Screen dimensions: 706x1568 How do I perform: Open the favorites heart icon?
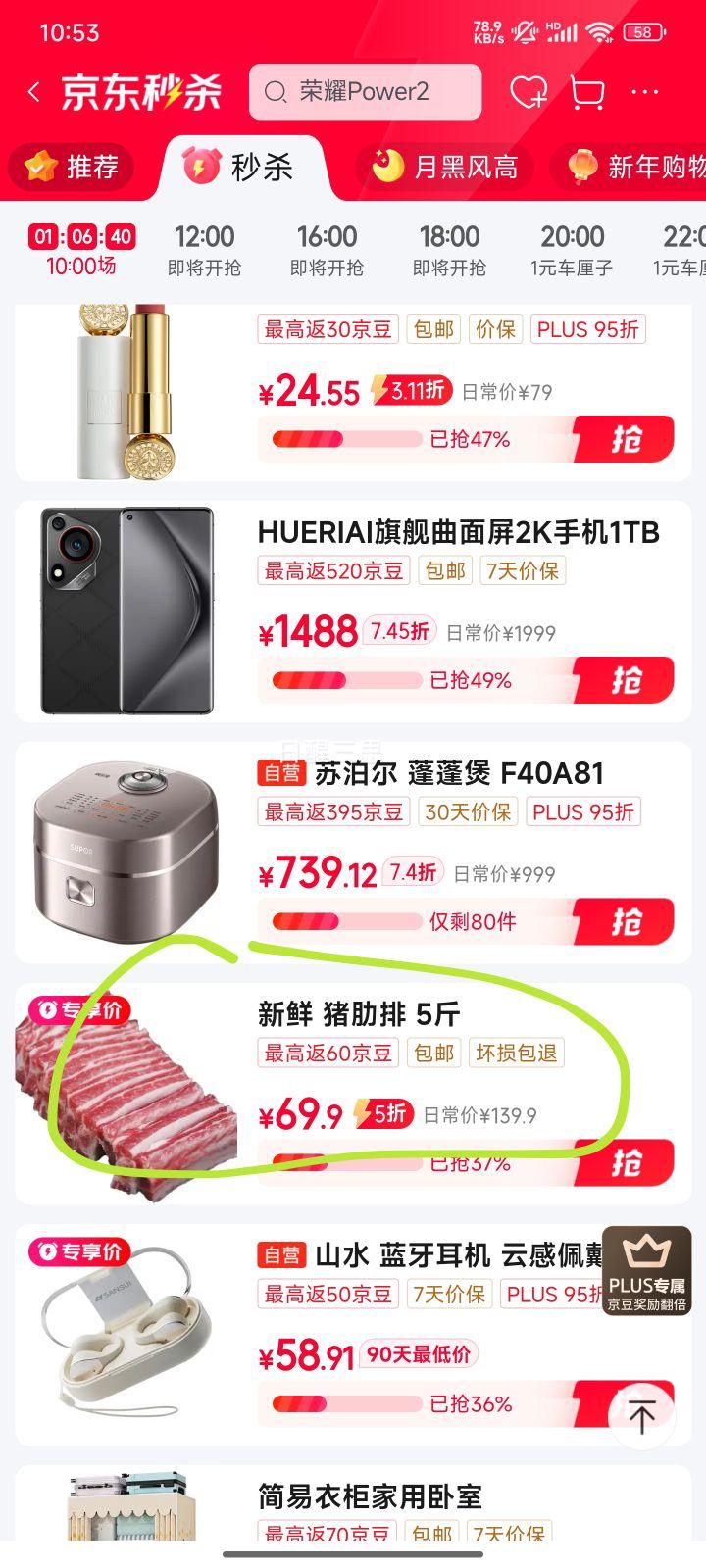click(528, 91)
